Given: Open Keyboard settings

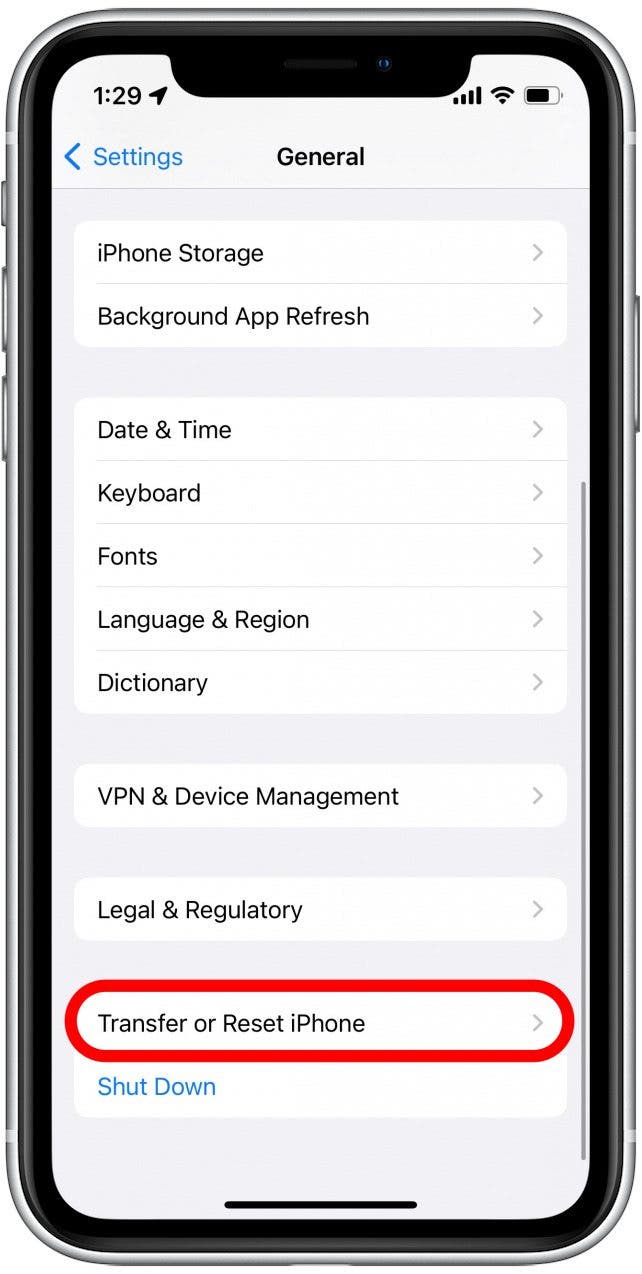Looking at the screenshot, I should point(320,493).
